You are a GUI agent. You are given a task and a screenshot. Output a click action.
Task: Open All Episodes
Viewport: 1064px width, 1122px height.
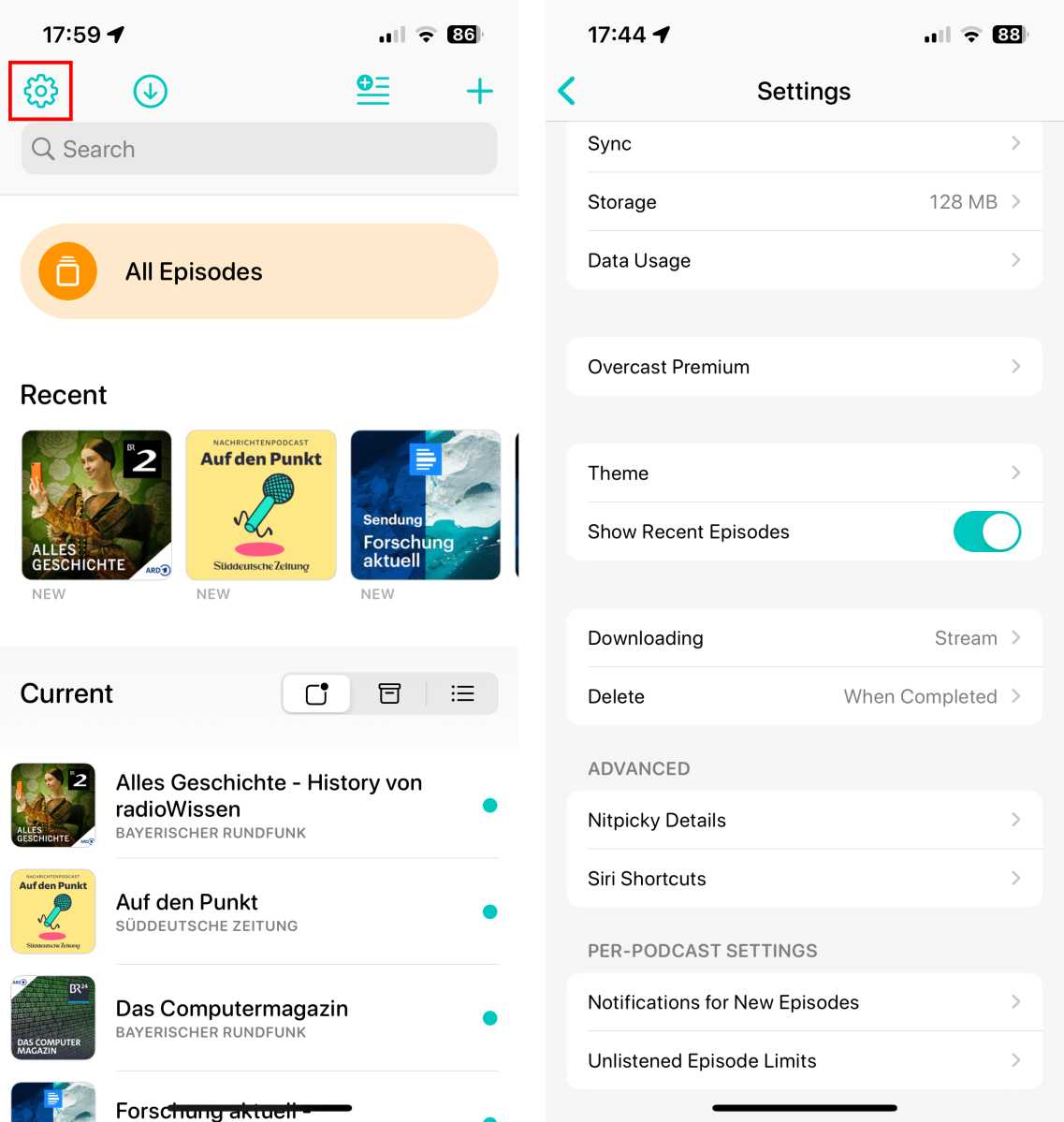[259, 271]
